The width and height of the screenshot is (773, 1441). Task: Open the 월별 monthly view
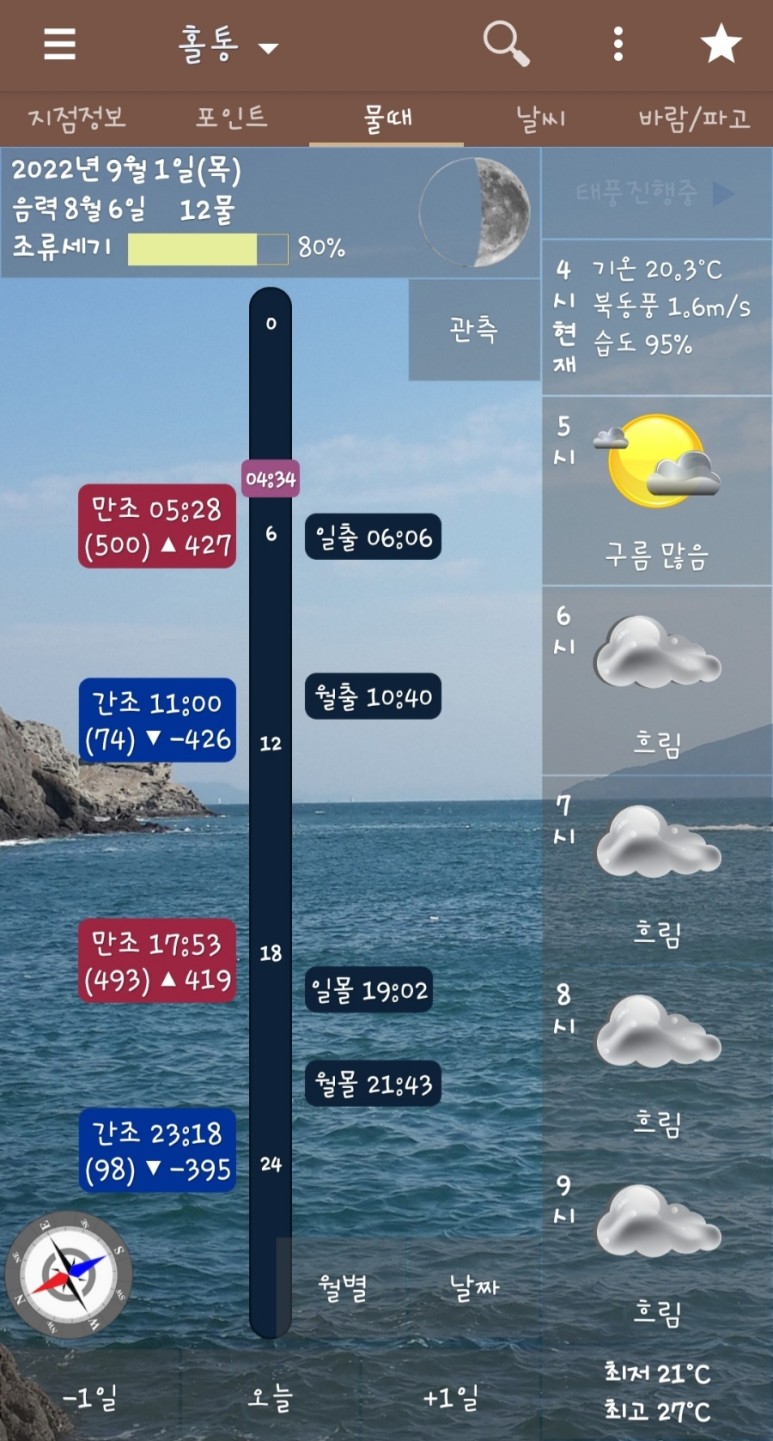[343, 1287]
